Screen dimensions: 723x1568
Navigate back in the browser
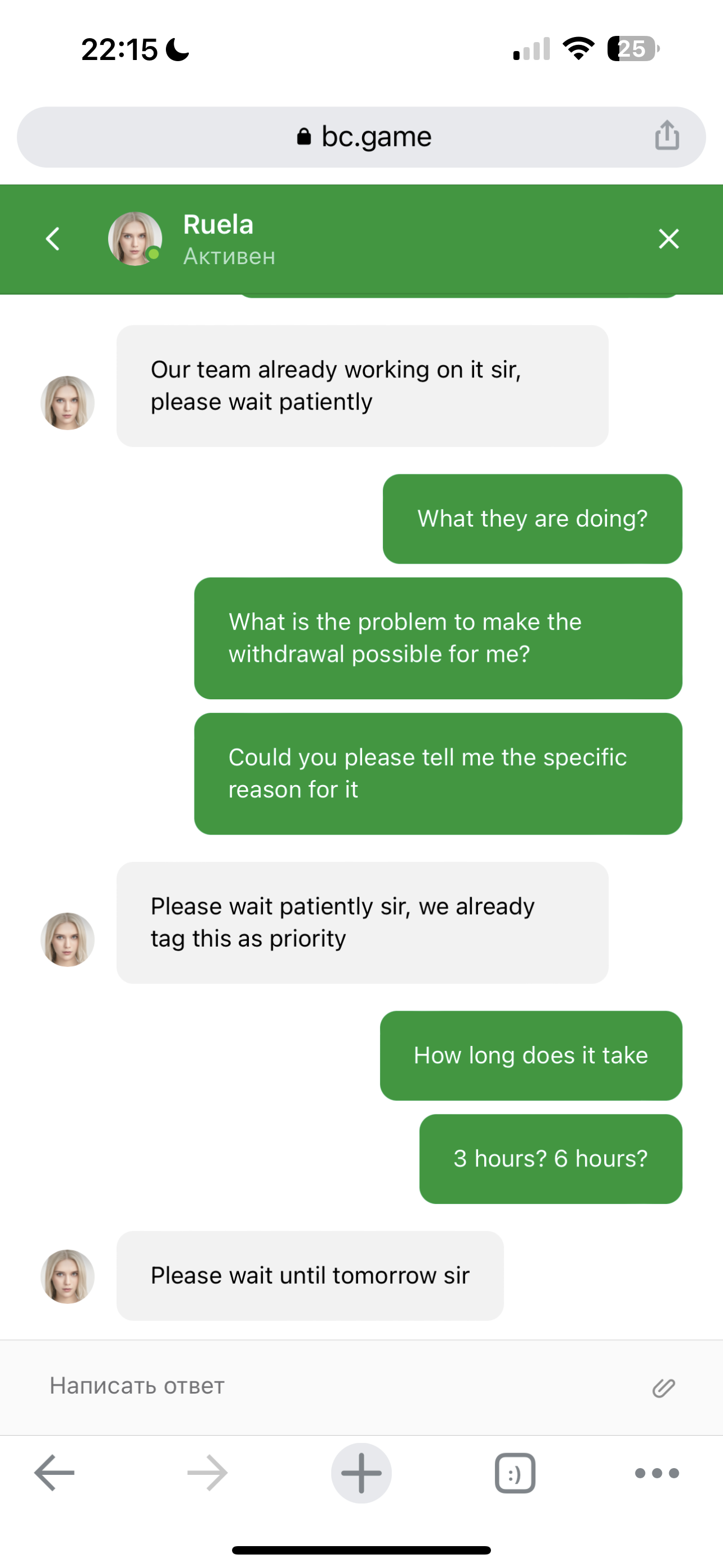point(55,1473)
